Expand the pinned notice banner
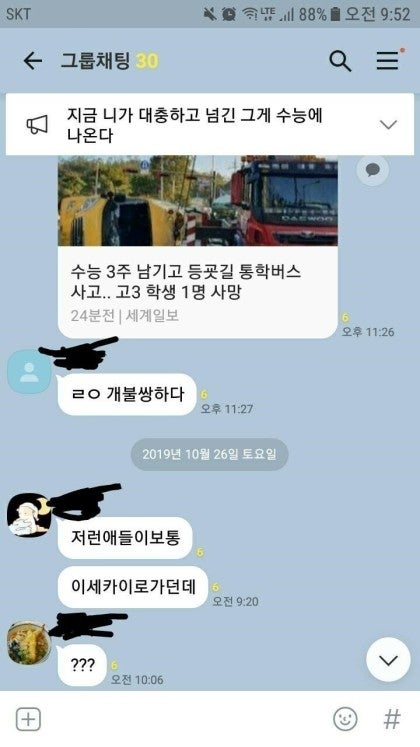Viewport: 420px width, 747px height. pyautogui.click(x=388, y=125)
